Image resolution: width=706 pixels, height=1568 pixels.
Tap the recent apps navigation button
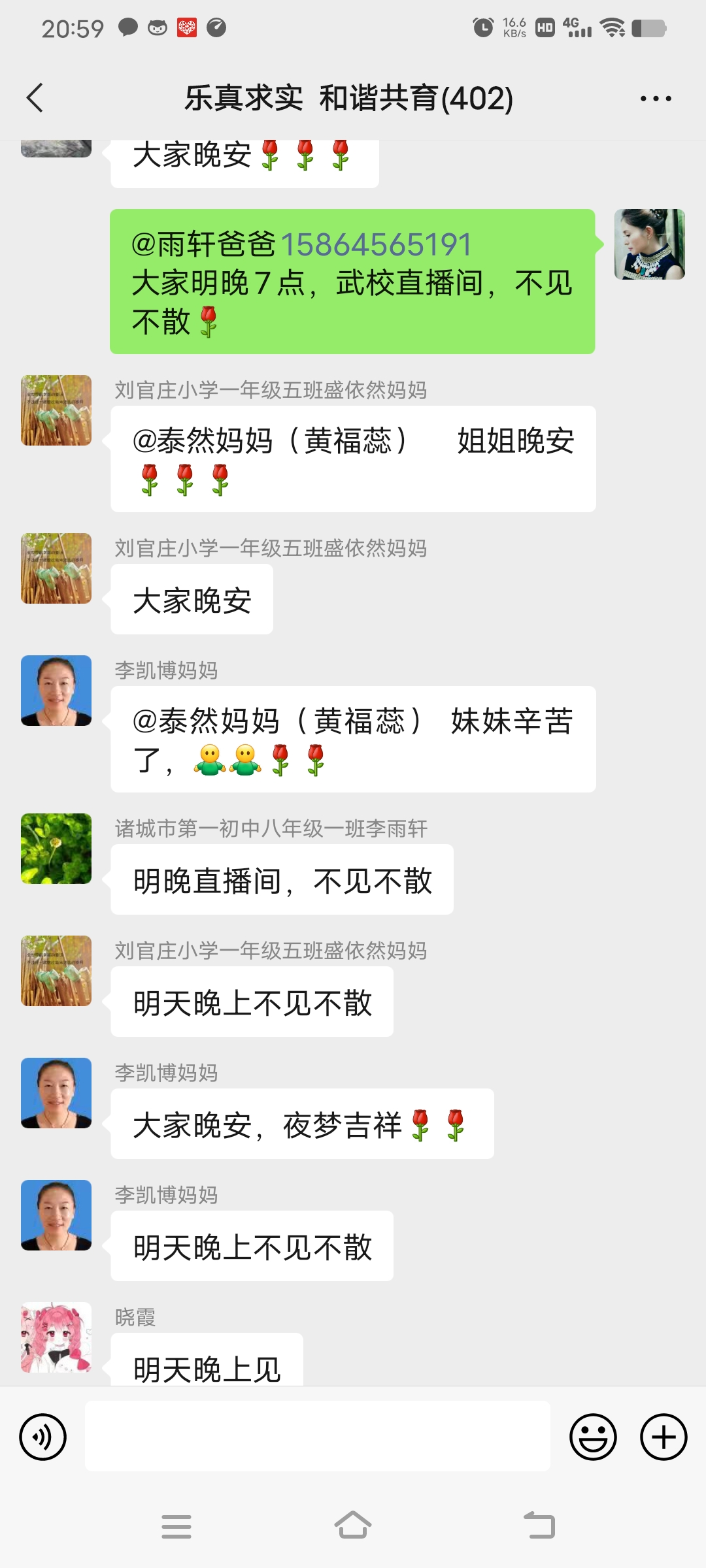pos(176,1526)
